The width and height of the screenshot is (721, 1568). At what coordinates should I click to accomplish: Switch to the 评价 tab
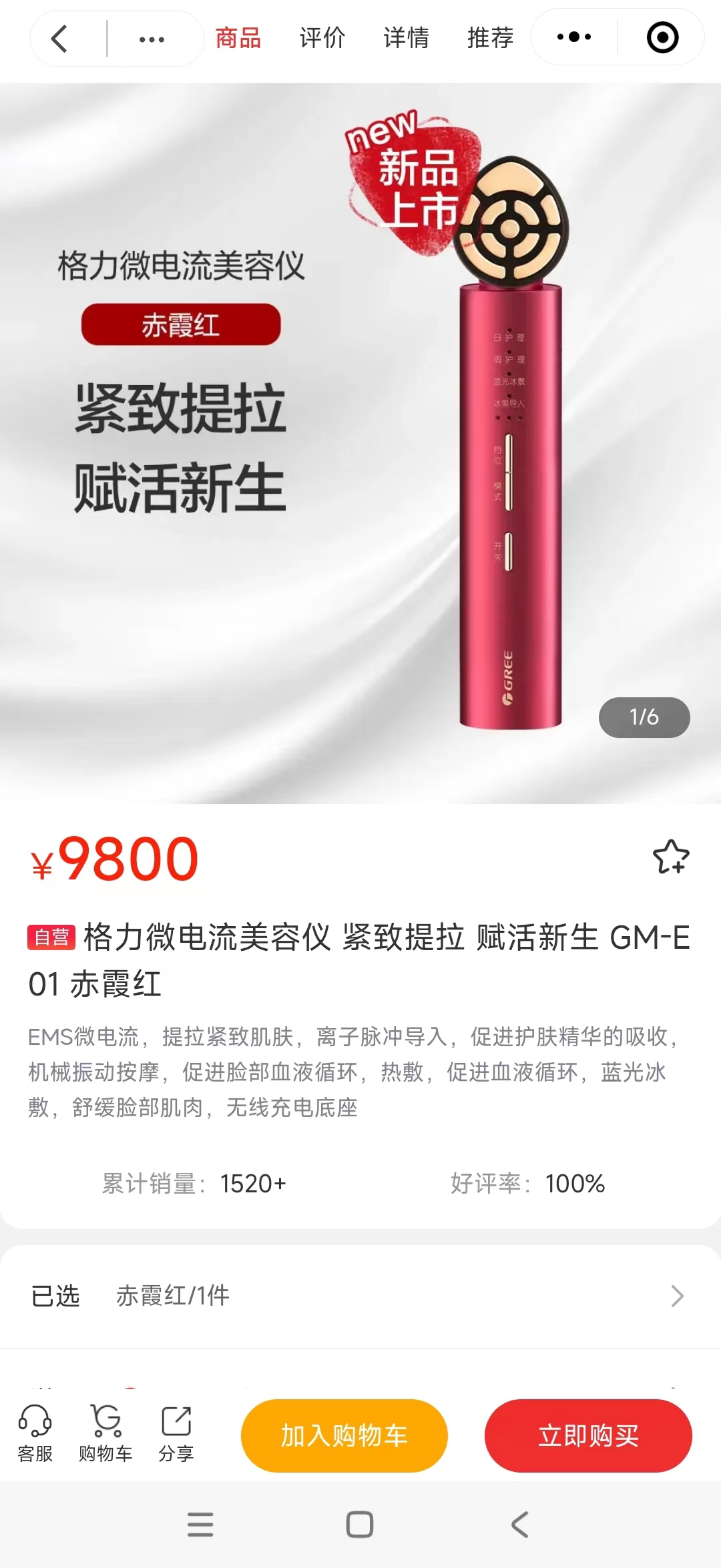pyautogui.click(x=322, y=38)
